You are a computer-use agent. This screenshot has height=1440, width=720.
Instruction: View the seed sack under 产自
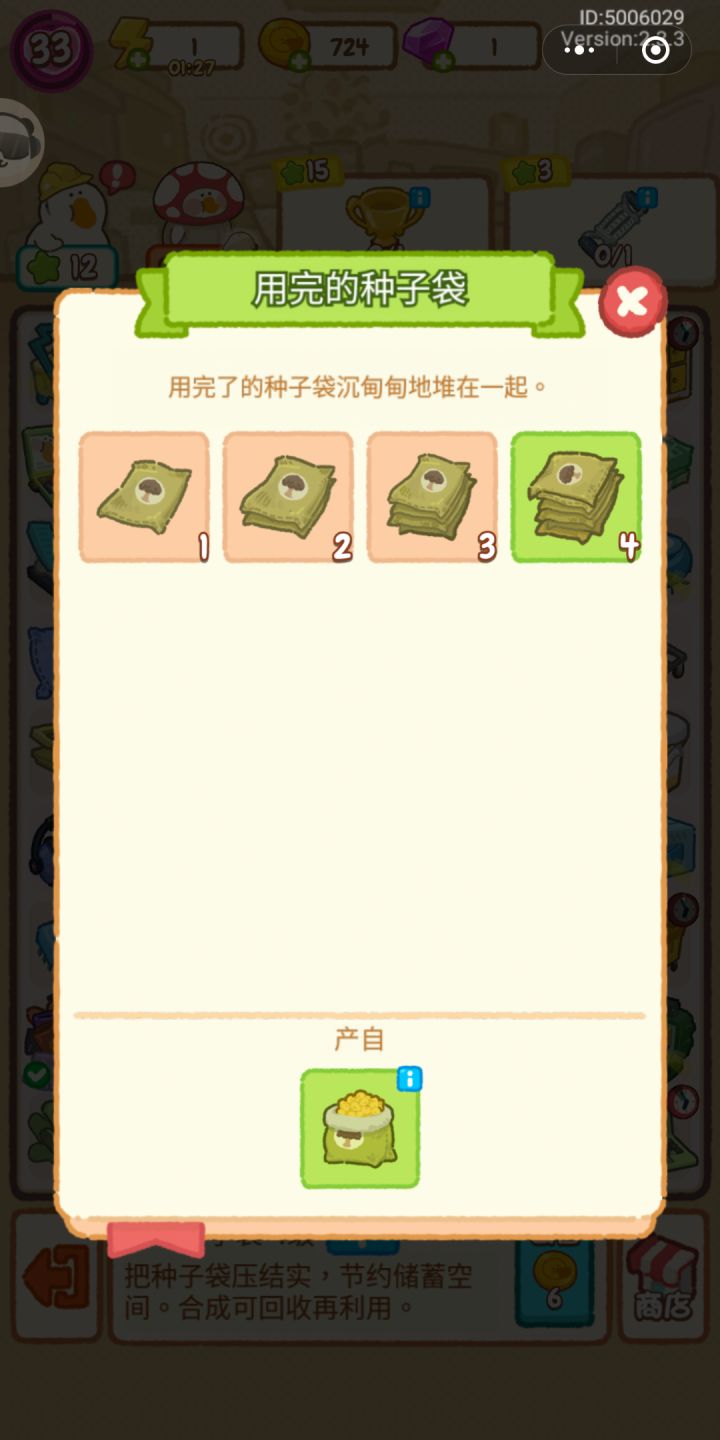pos(360,1128)
